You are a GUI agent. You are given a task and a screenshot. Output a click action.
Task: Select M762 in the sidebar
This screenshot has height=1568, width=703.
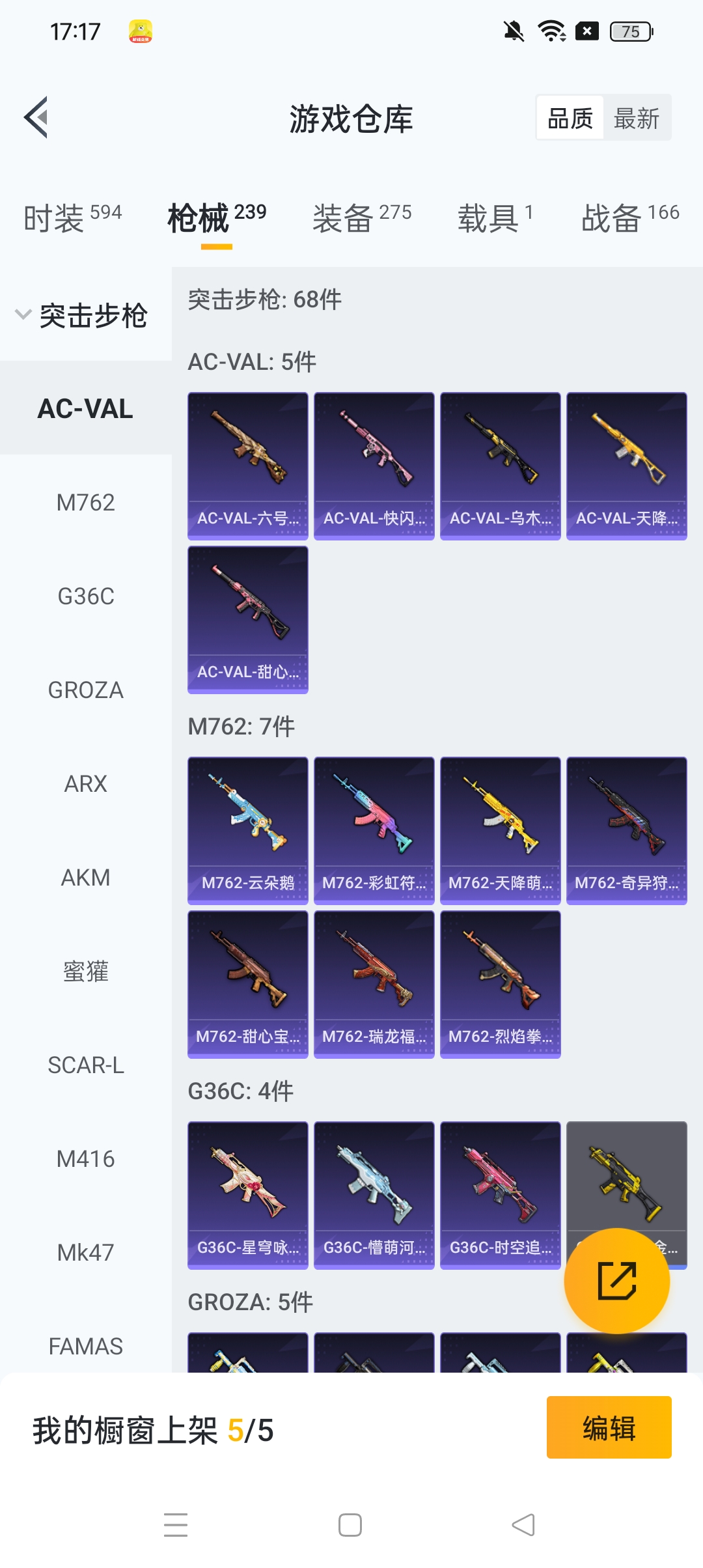pos(85,503)
